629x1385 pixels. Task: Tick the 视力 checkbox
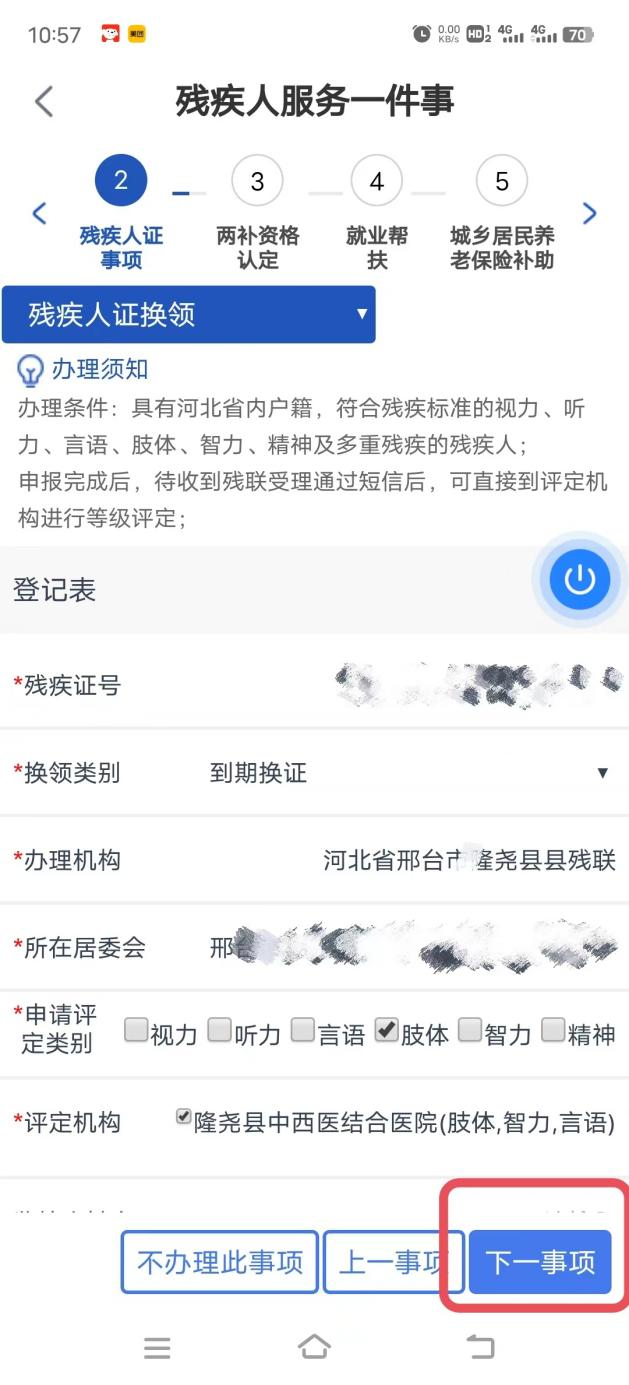(x=136, y=1030)
